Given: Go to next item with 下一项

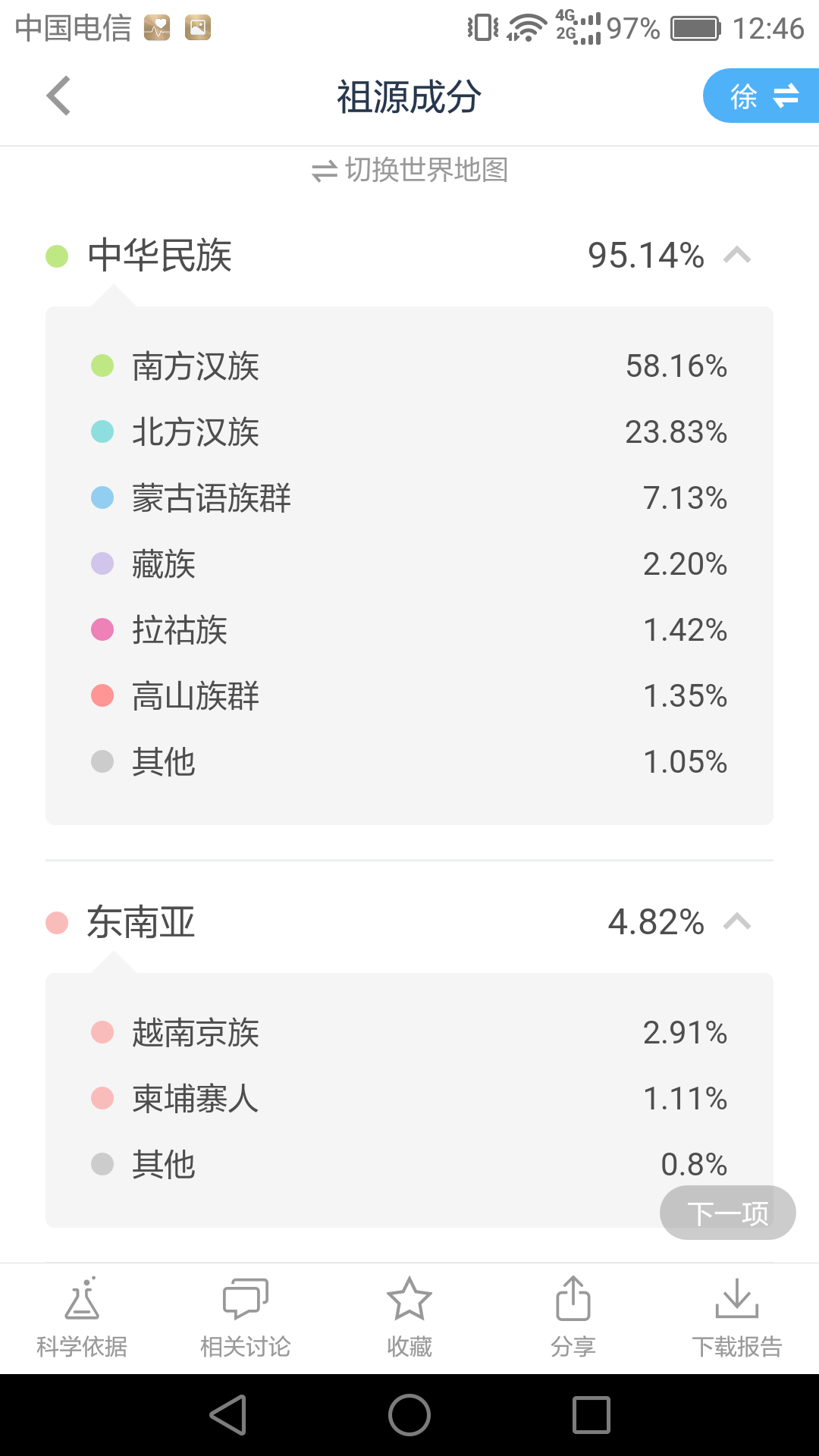Looking at the screenshot, I should click(x=728, y=1213).
